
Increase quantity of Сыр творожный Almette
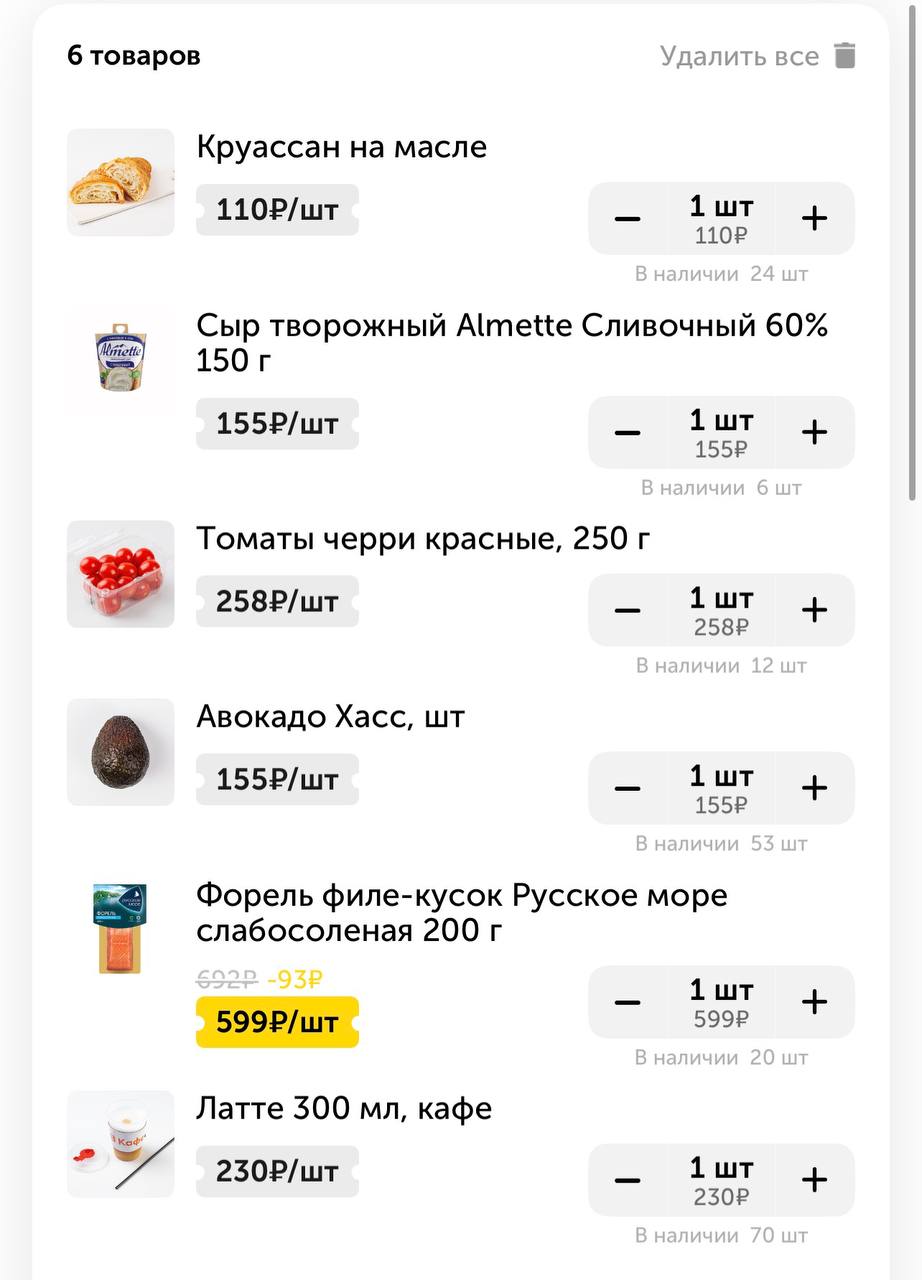814,432
